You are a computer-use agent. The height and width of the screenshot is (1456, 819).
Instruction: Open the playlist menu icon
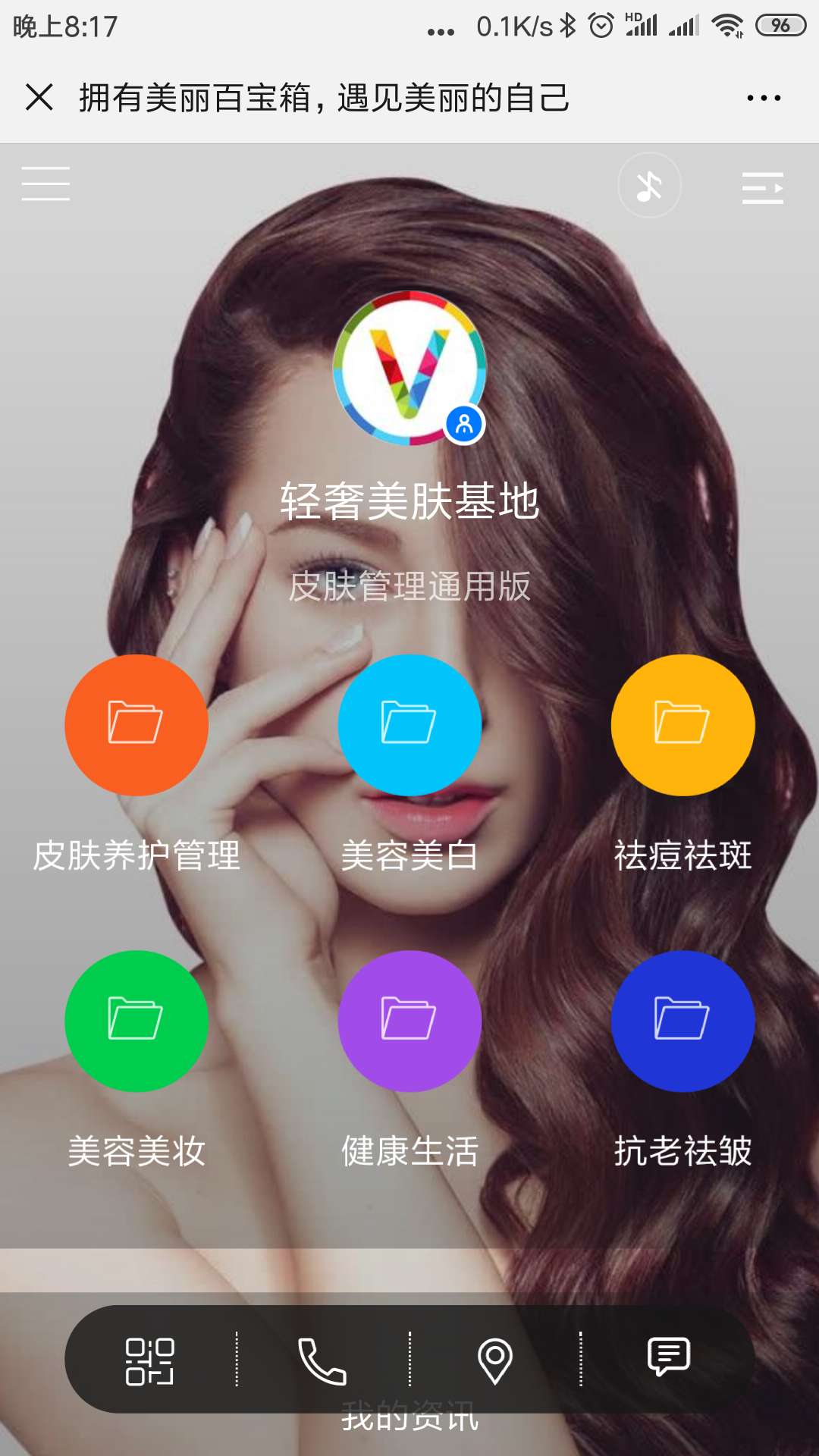point(762,187)
